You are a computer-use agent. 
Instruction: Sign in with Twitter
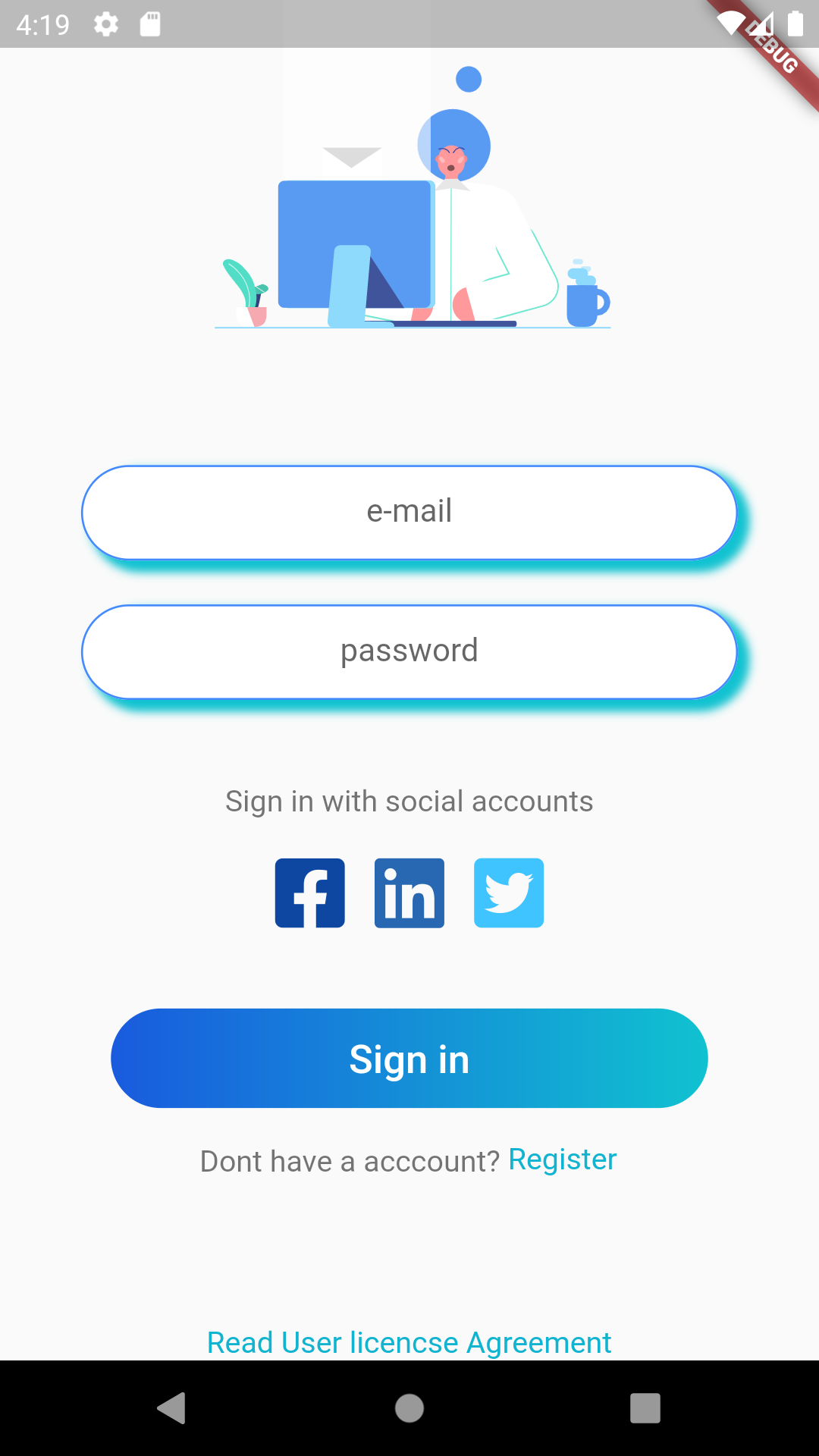[x=508, y=893]
